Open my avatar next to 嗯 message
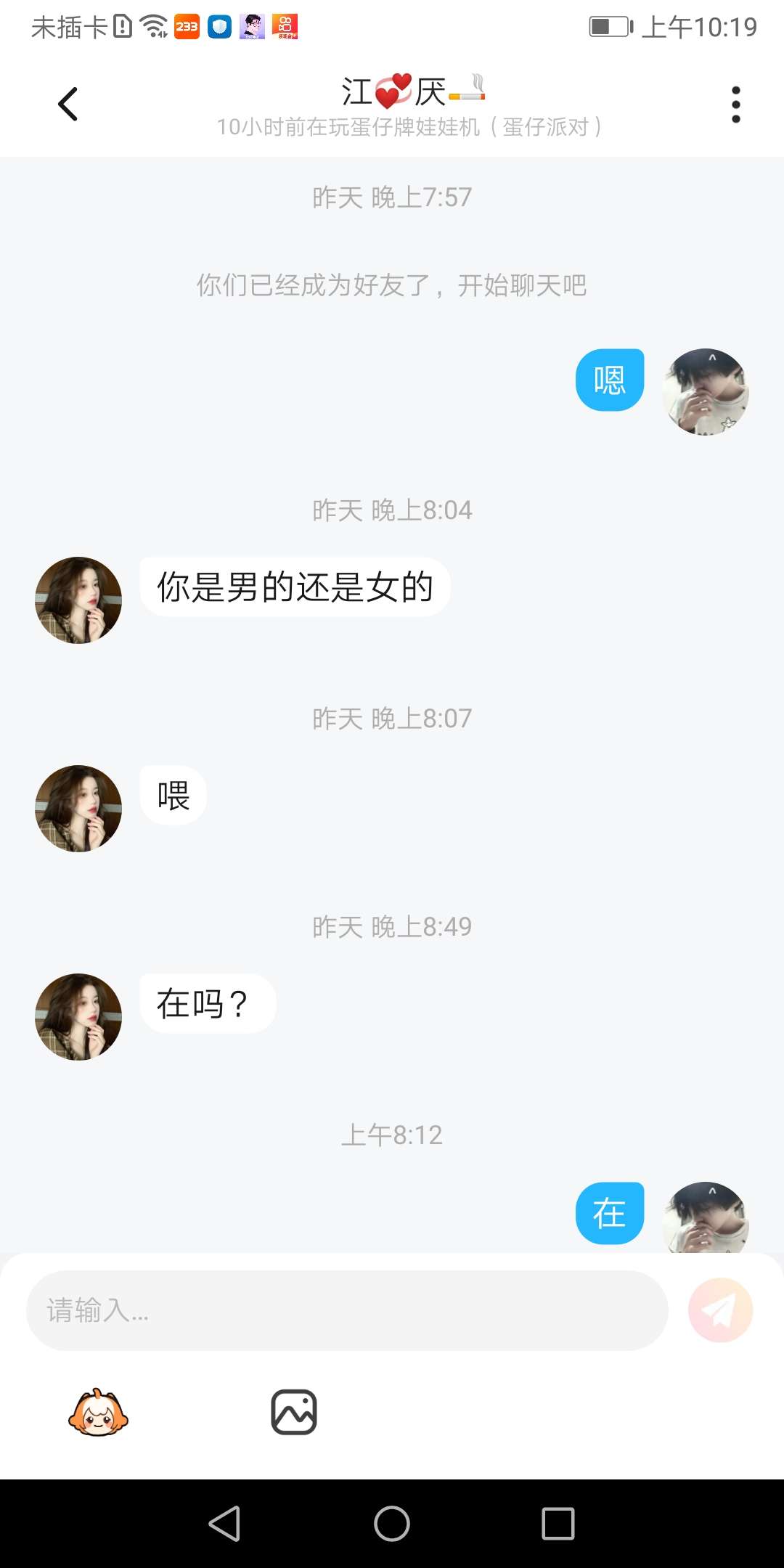 (705, 392)
